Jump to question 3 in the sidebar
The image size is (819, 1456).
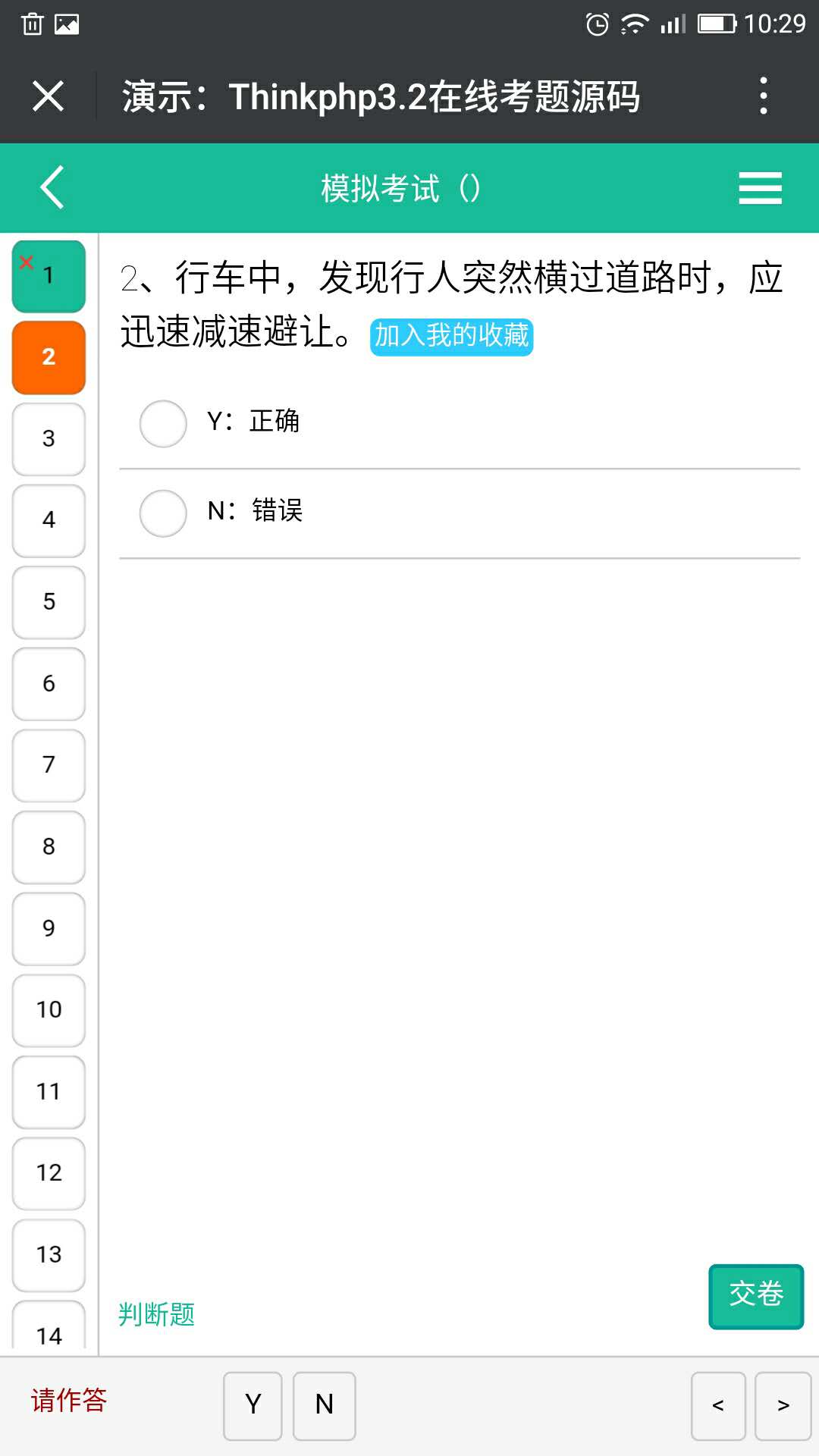click(49, 439)
